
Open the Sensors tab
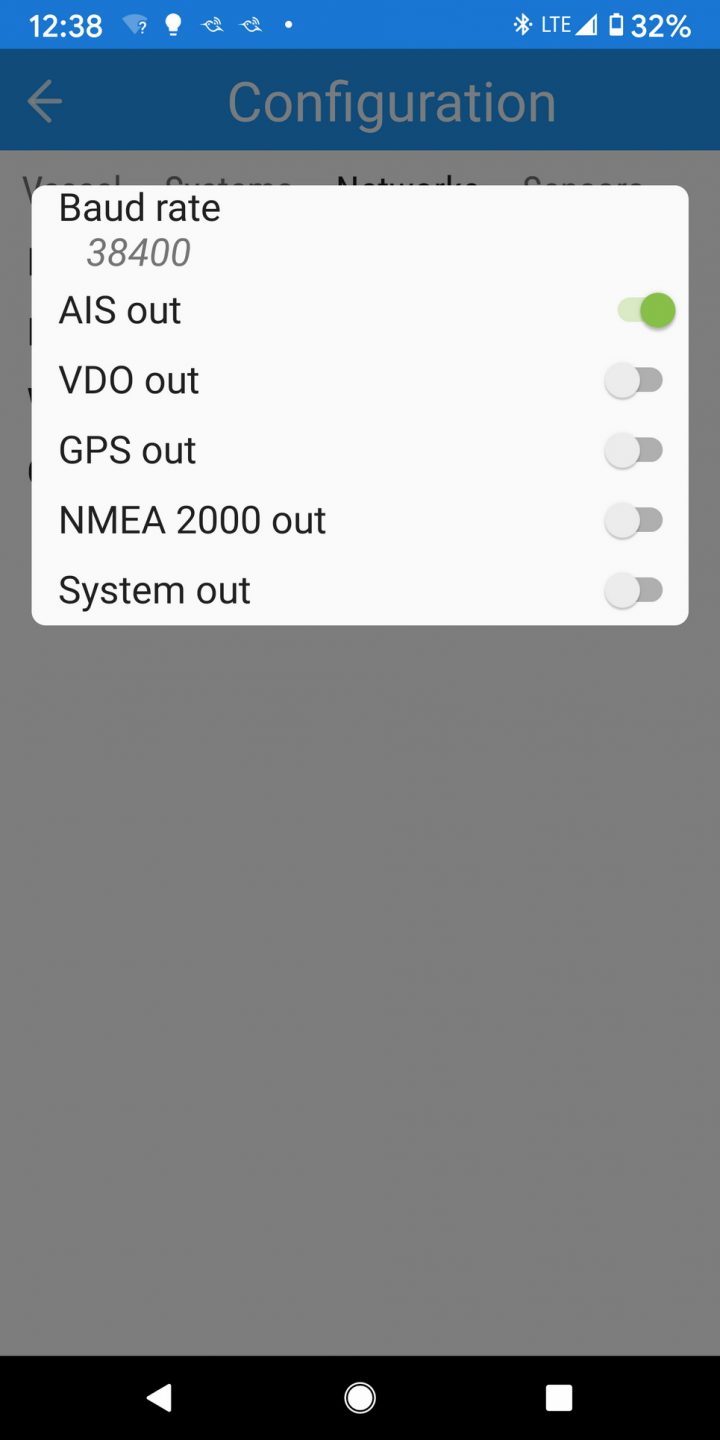pos(585,187)
